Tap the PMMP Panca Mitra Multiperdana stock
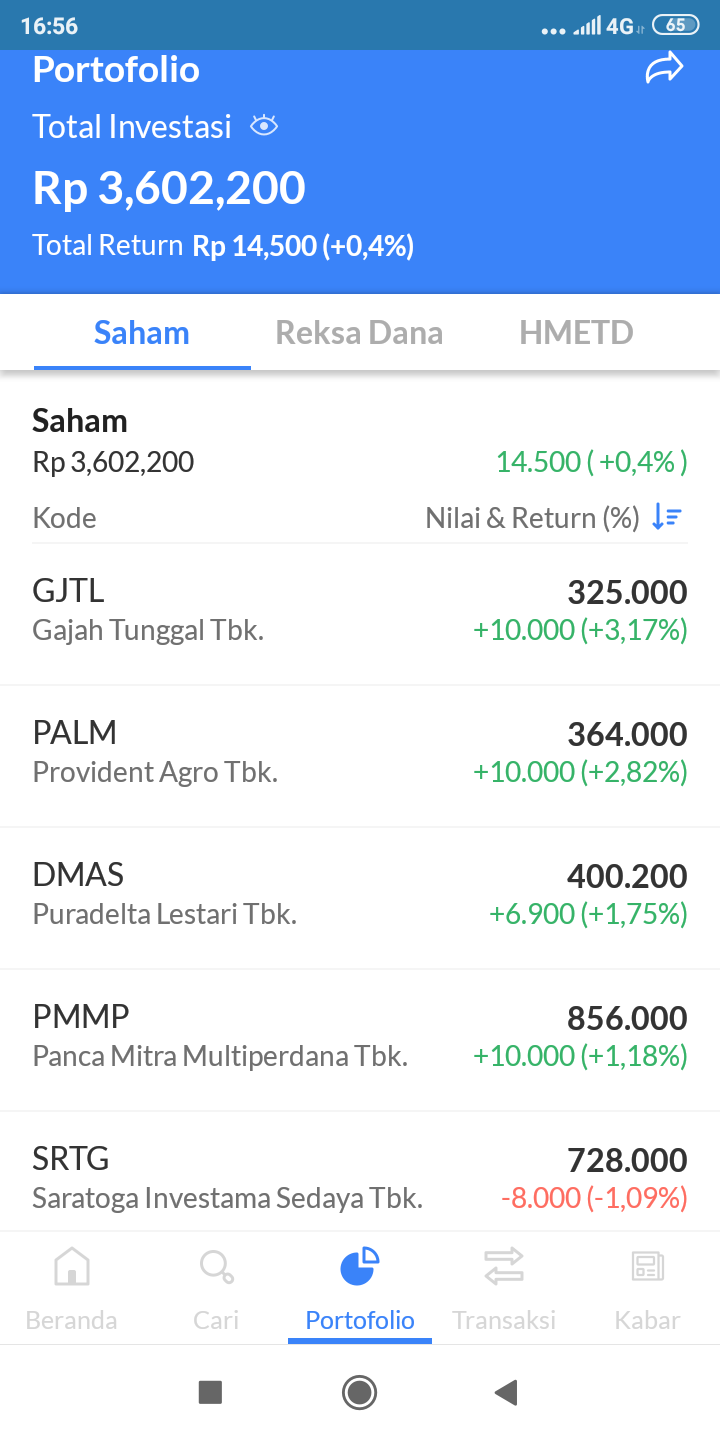 pos(360,1036)
